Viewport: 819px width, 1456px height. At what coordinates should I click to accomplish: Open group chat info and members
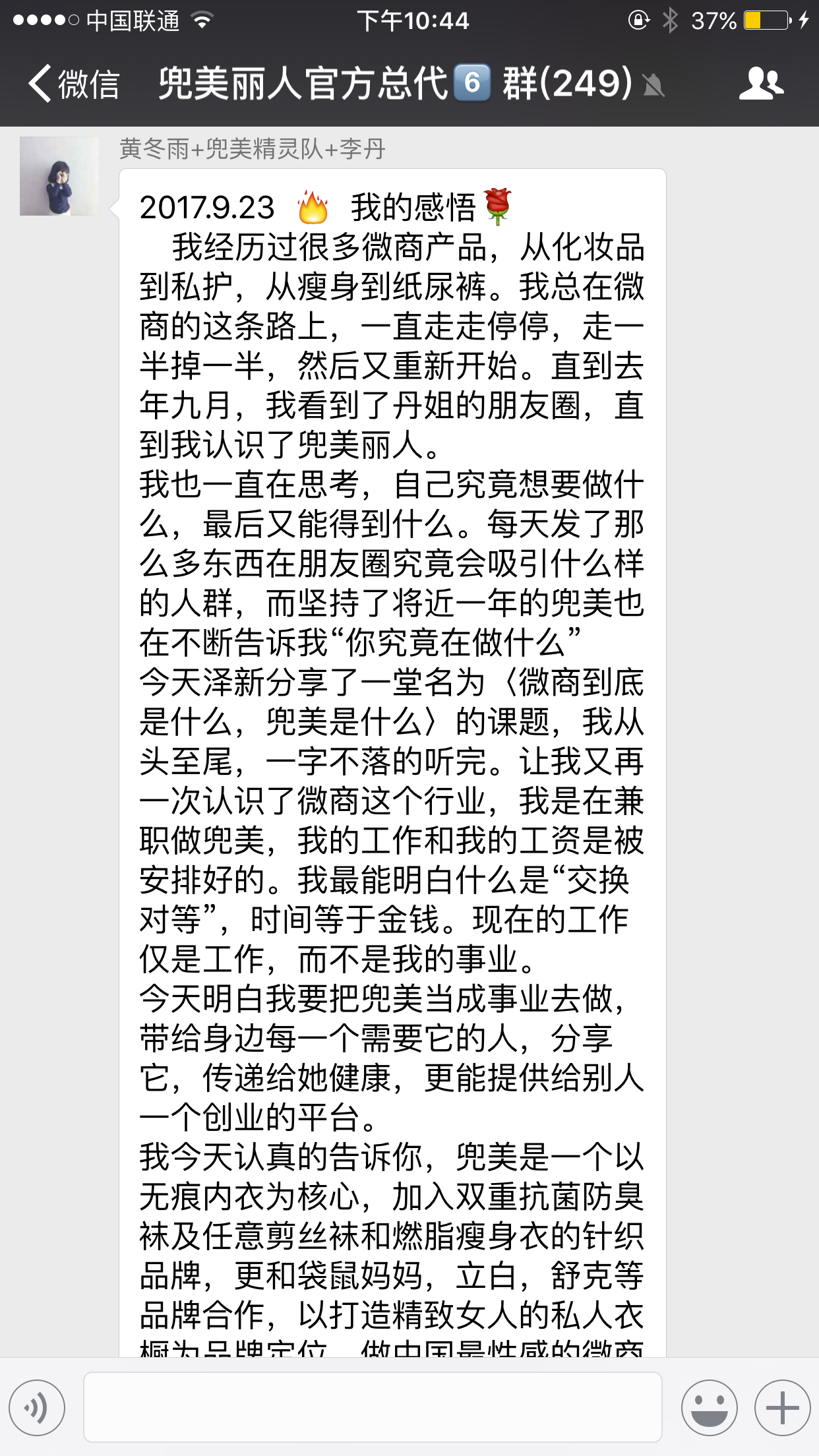point(761,84)
